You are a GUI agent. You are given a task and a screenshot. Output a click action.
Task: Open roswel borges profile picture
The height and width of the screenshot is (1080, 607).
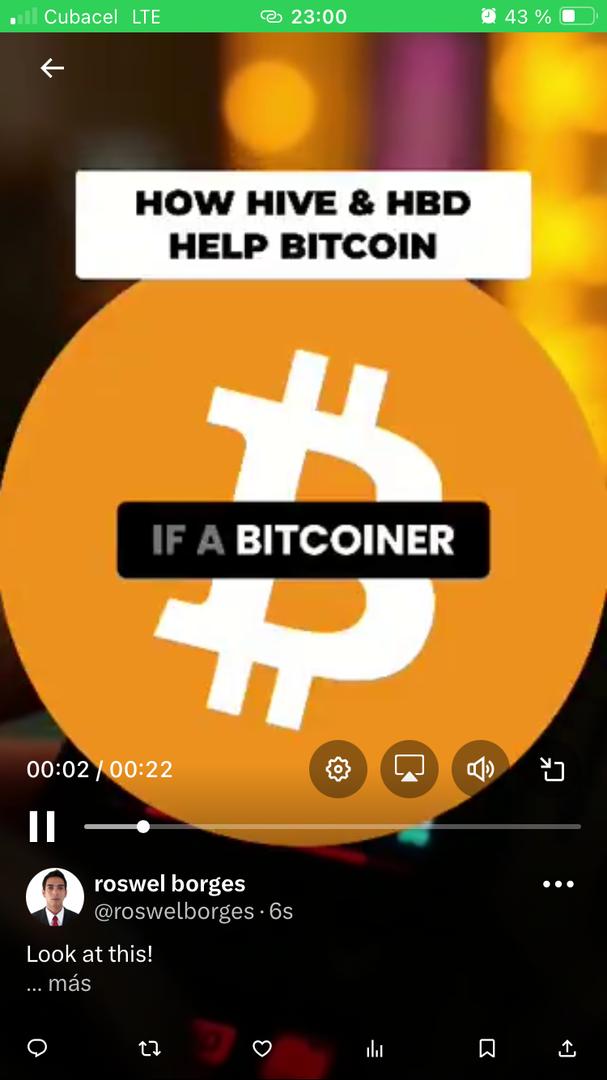54,896
